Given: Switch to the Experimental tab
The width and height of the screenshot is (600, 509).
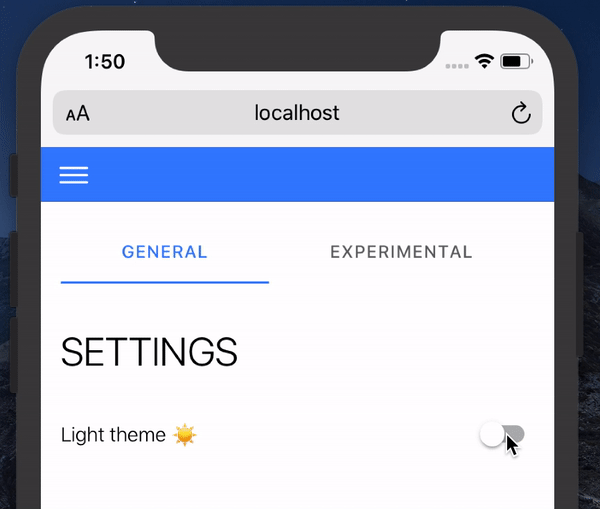Looking at the screenshot, I should pos(401,252).
